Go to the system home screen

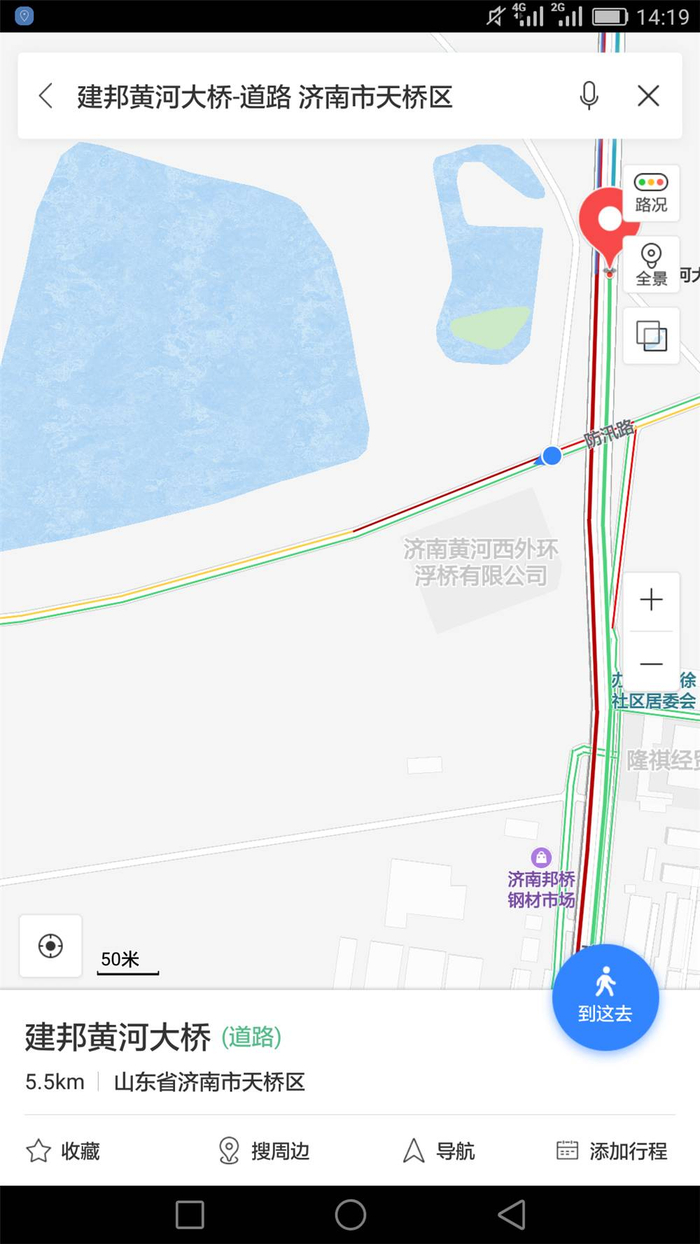[x=350, y=1214]
